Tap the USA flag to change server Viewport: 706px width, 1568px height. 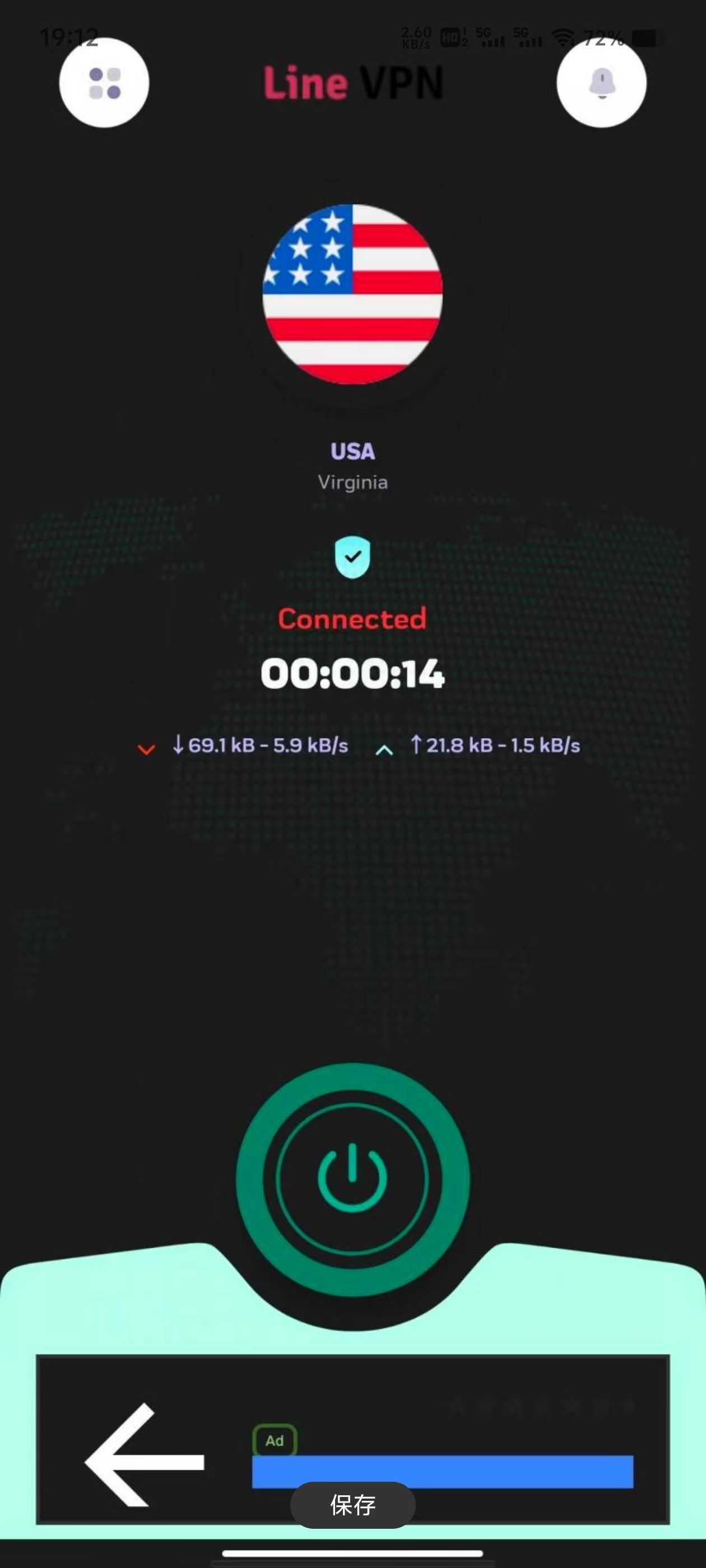352,294
